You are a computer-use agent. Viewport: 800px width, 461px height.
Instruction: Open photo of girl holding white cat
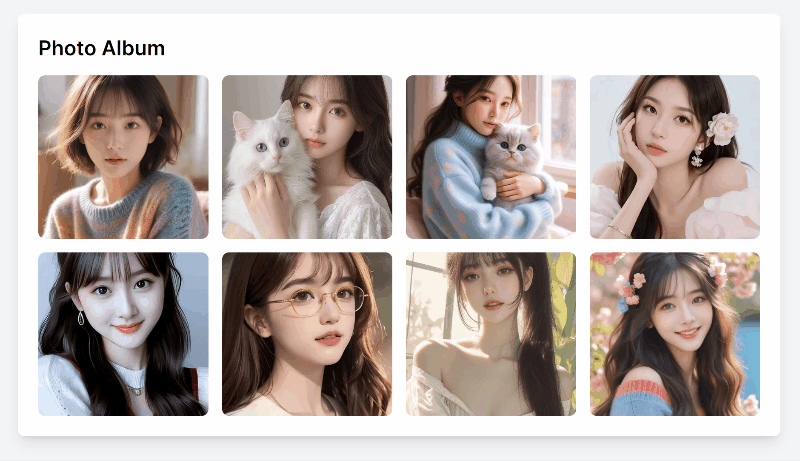pyautogui.click(x=307, y=157)
